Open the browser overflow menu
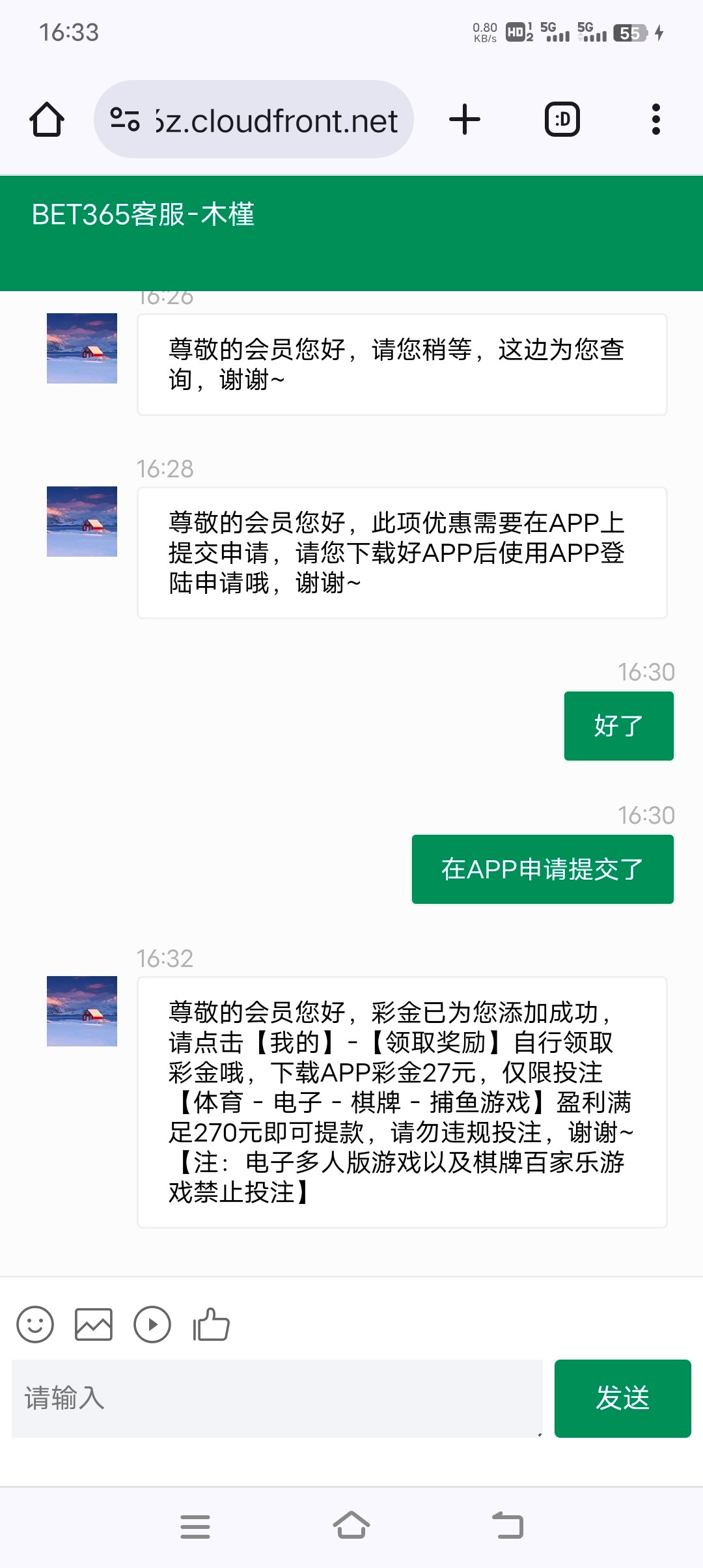The height and width of the screenshot is (1568, 703). (x=655, y=120)
